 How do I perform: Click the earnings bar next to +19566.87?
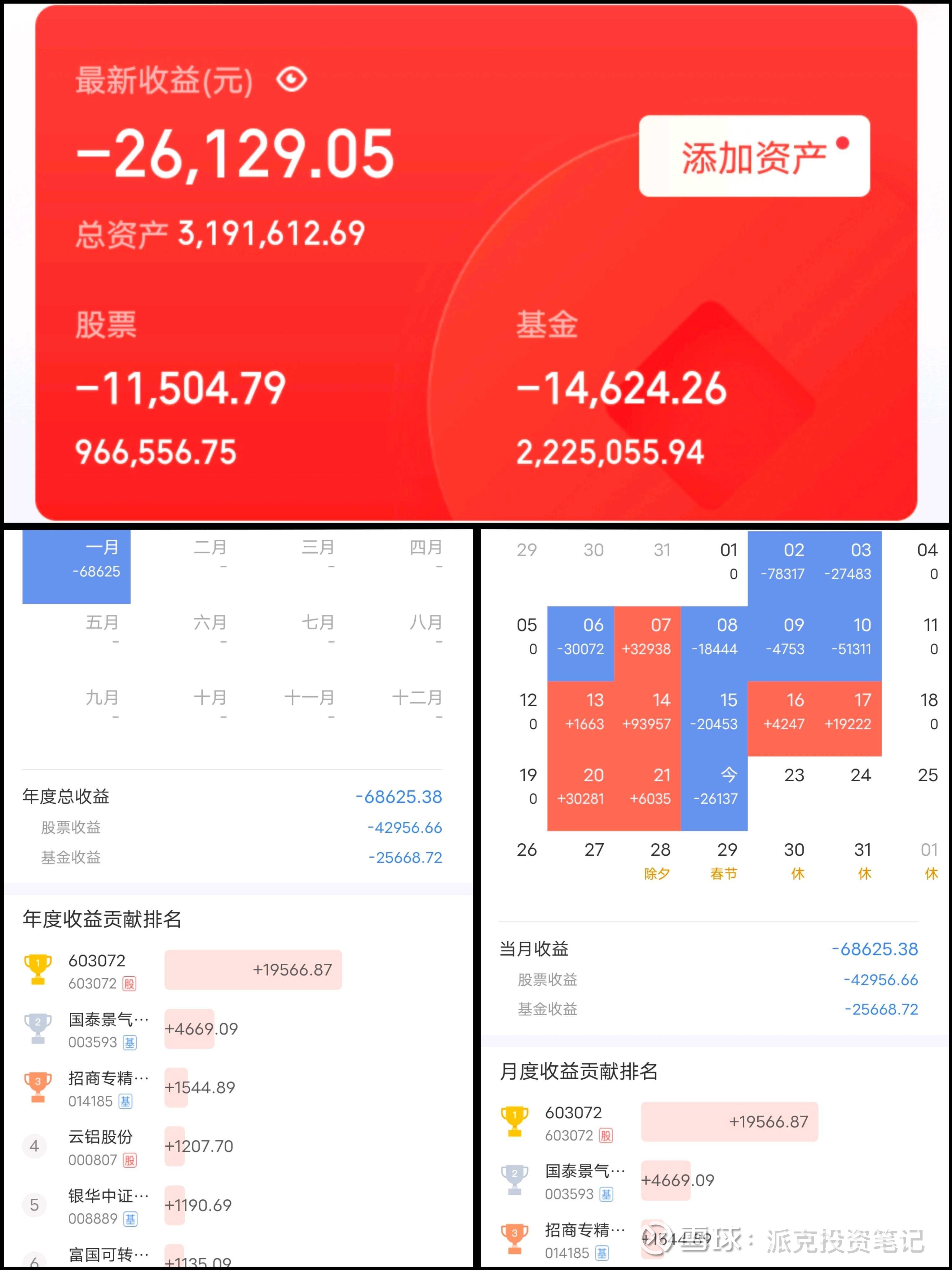253,970
